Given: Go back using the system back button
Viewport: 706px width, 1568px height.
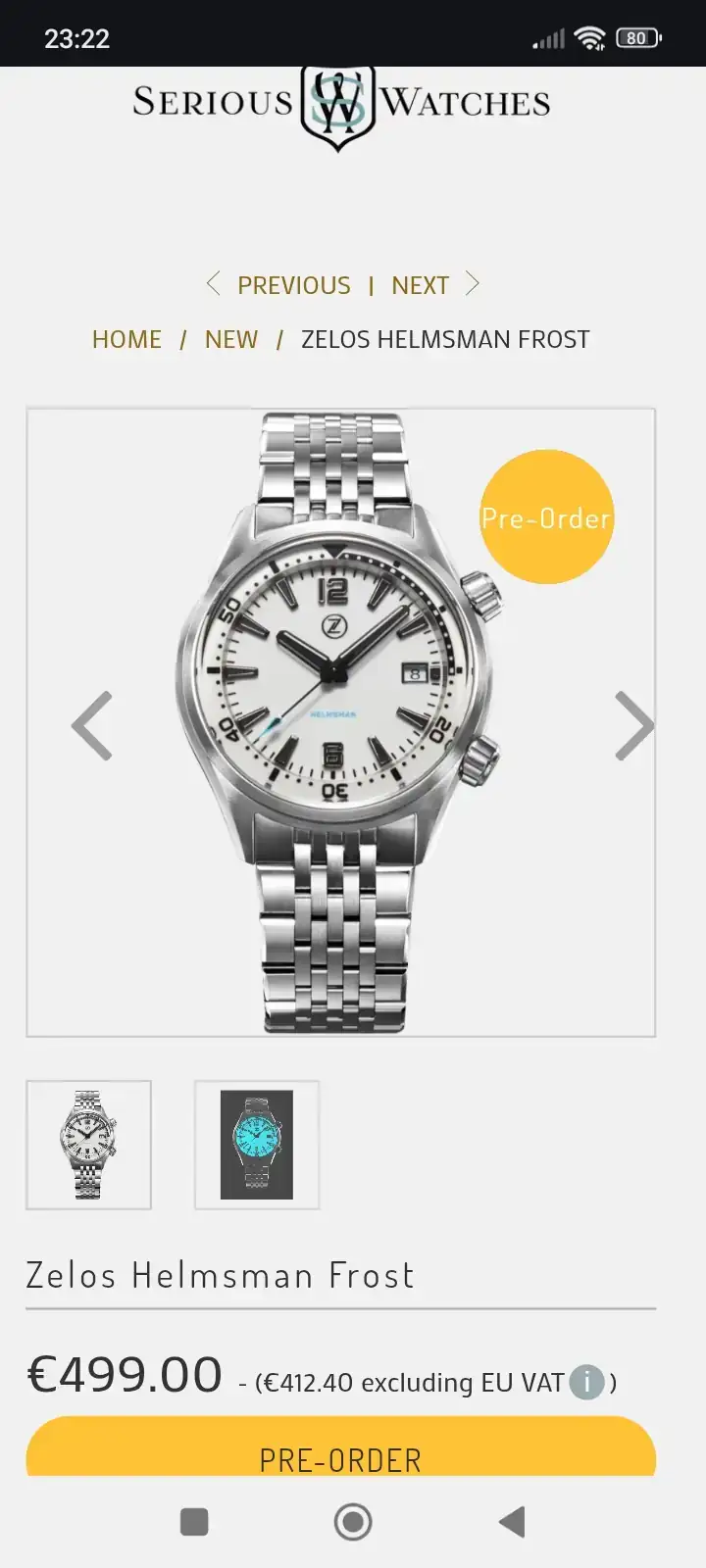Looking at the screenshot, I should pyautogui.click(x=512, y=1522).
